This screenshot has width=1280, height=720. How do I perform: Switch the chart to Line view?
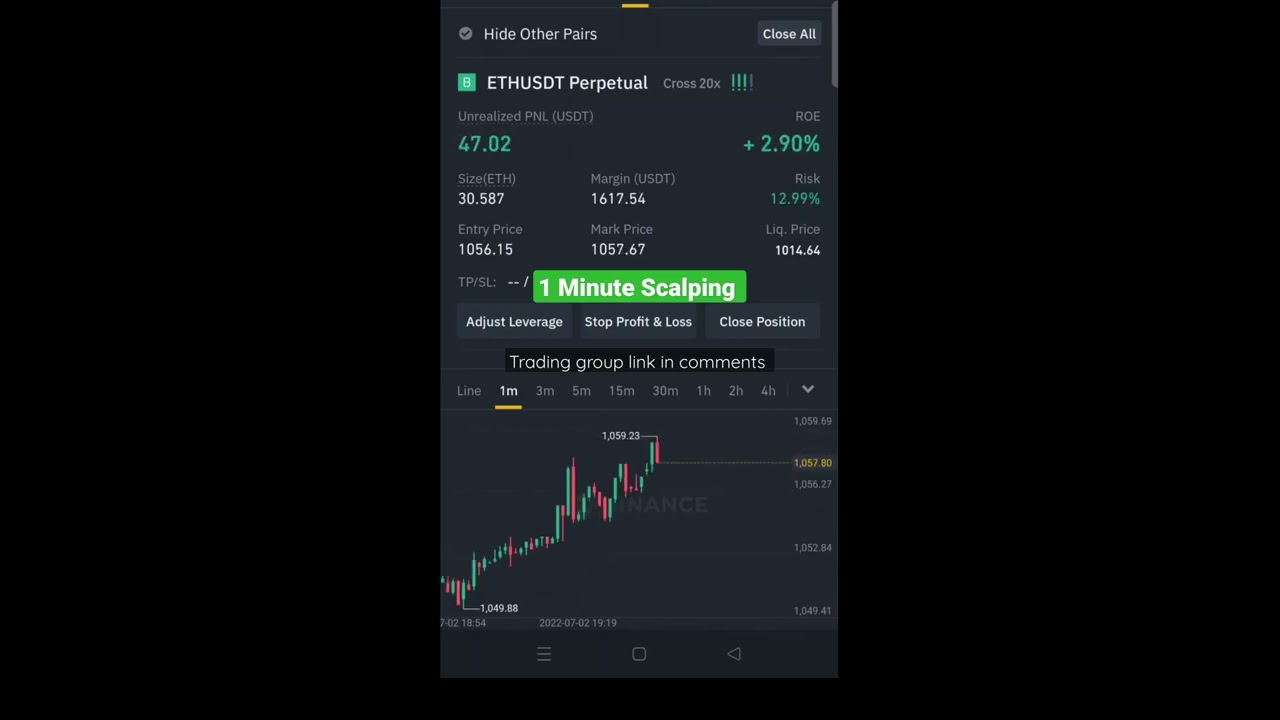tap(469, 391)
